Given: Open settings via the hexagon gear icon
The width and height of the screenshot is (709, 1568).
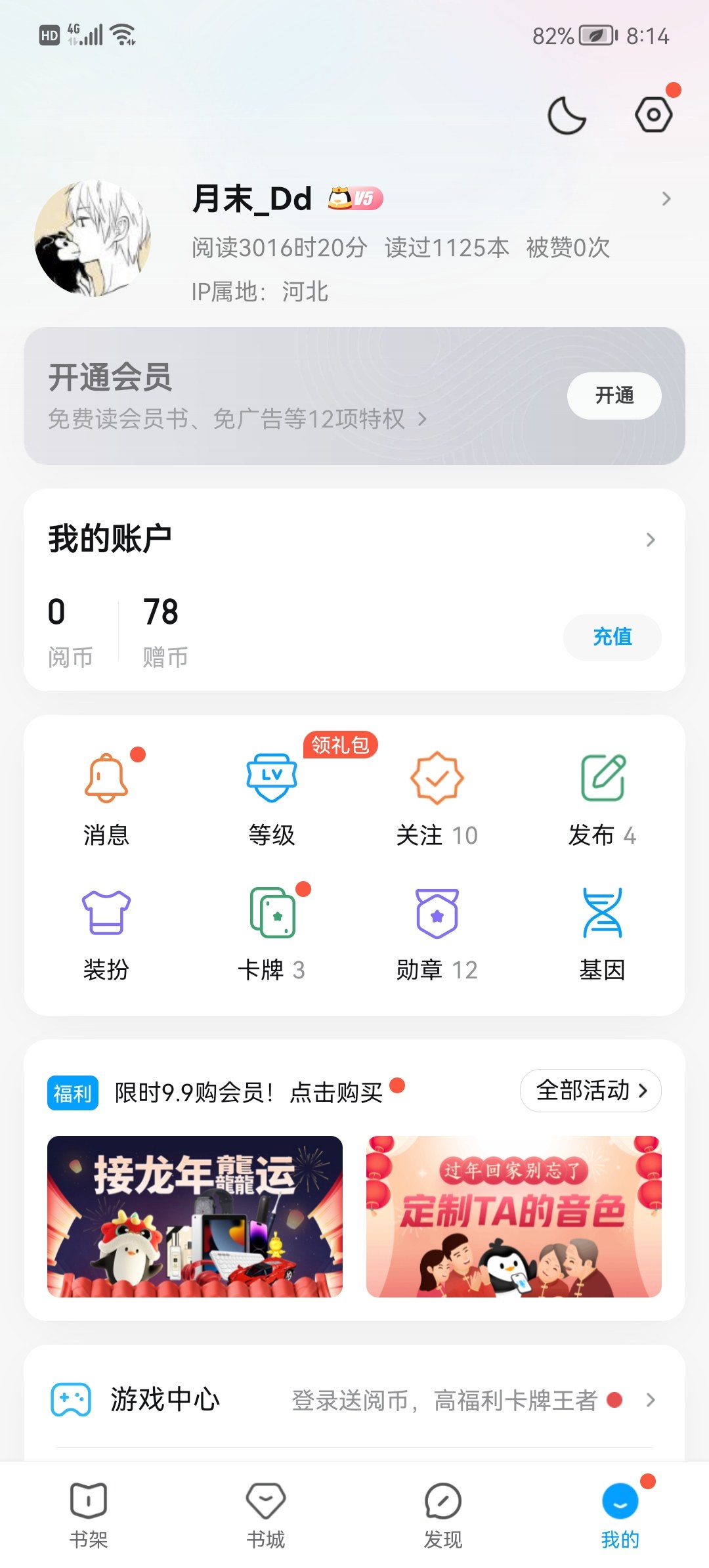Looking at the screenshot, I should (x=654, y=115).
